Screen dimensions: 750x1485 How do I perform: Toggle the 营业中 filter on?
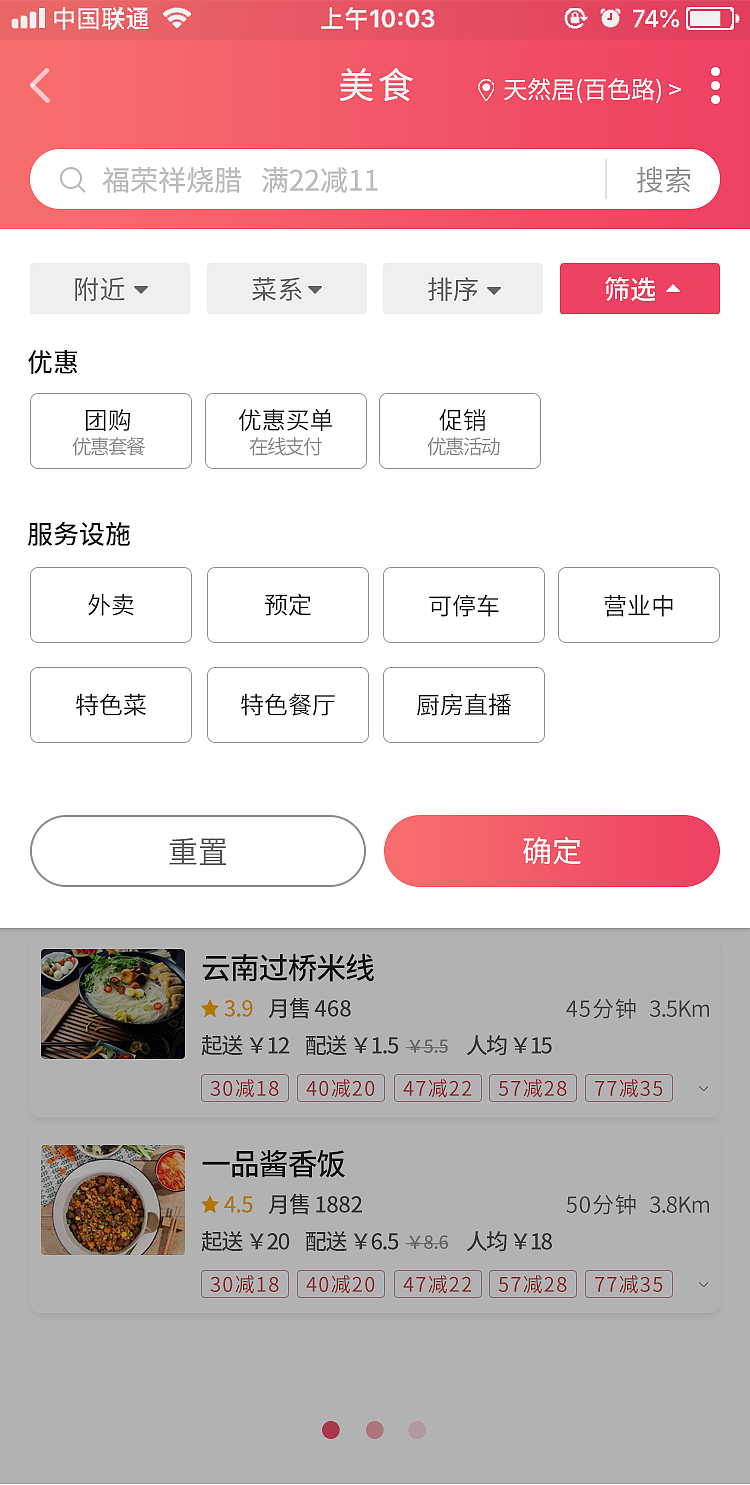[x=639, y=605]
